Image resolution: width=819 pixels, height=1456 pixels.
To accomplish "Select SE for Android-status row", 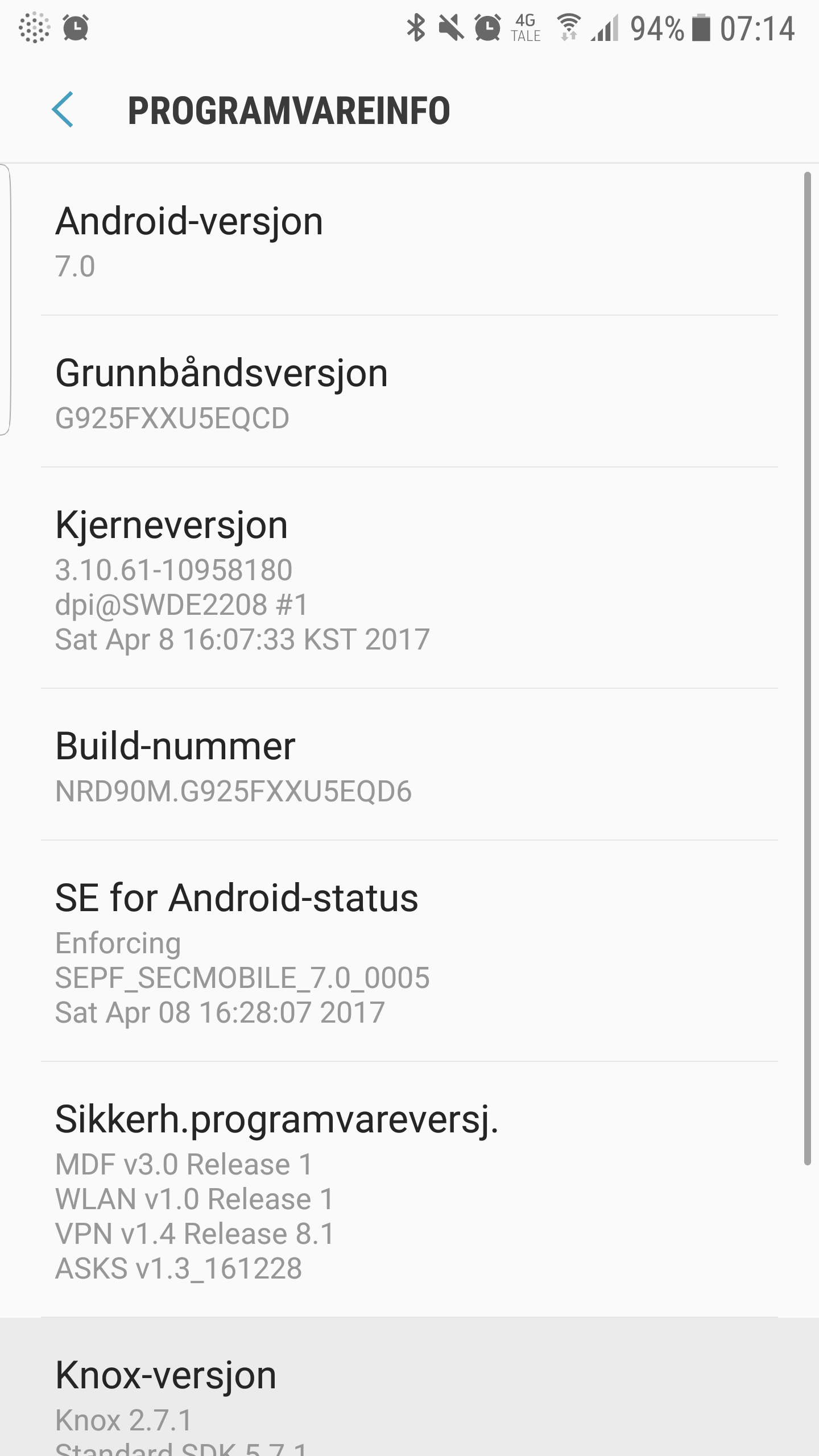I will pyautogui.click(x=409, y=951).
